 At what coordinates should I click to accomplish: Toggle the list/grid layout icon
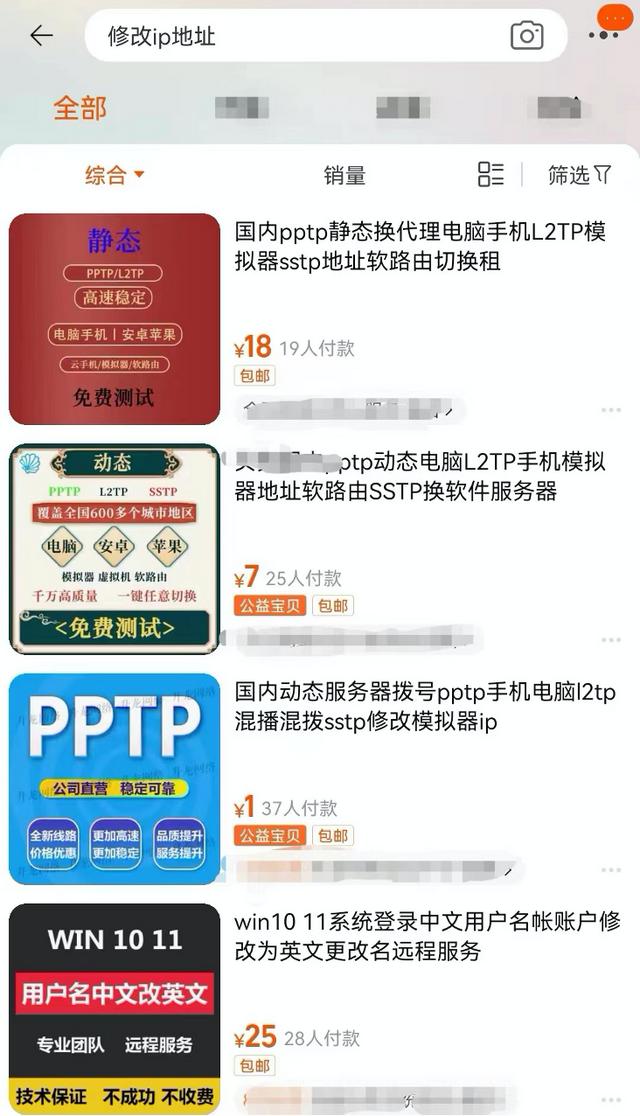[491, 175]
